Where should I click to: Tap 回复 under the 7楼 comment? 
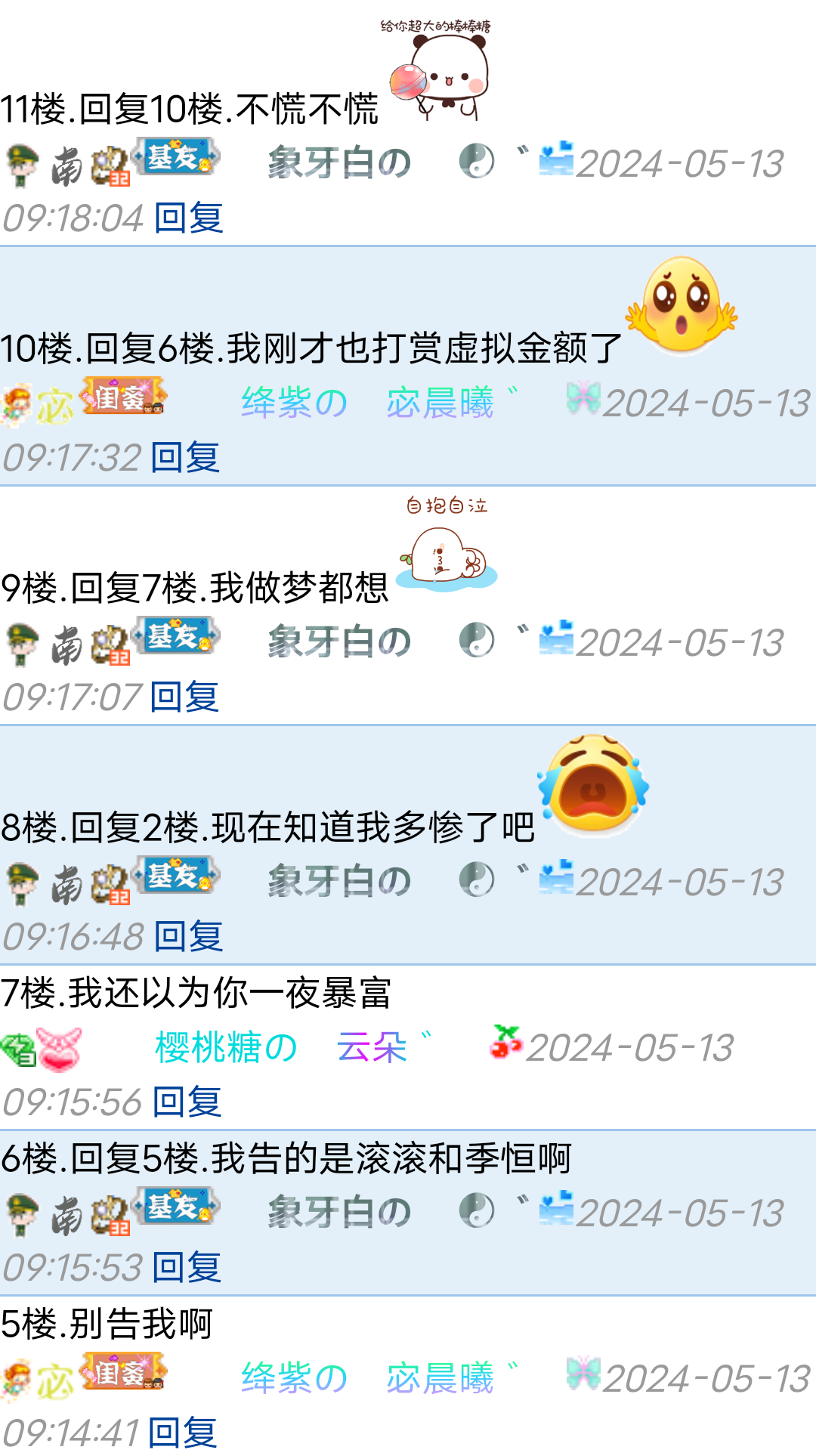click(x=187, y=1102)
